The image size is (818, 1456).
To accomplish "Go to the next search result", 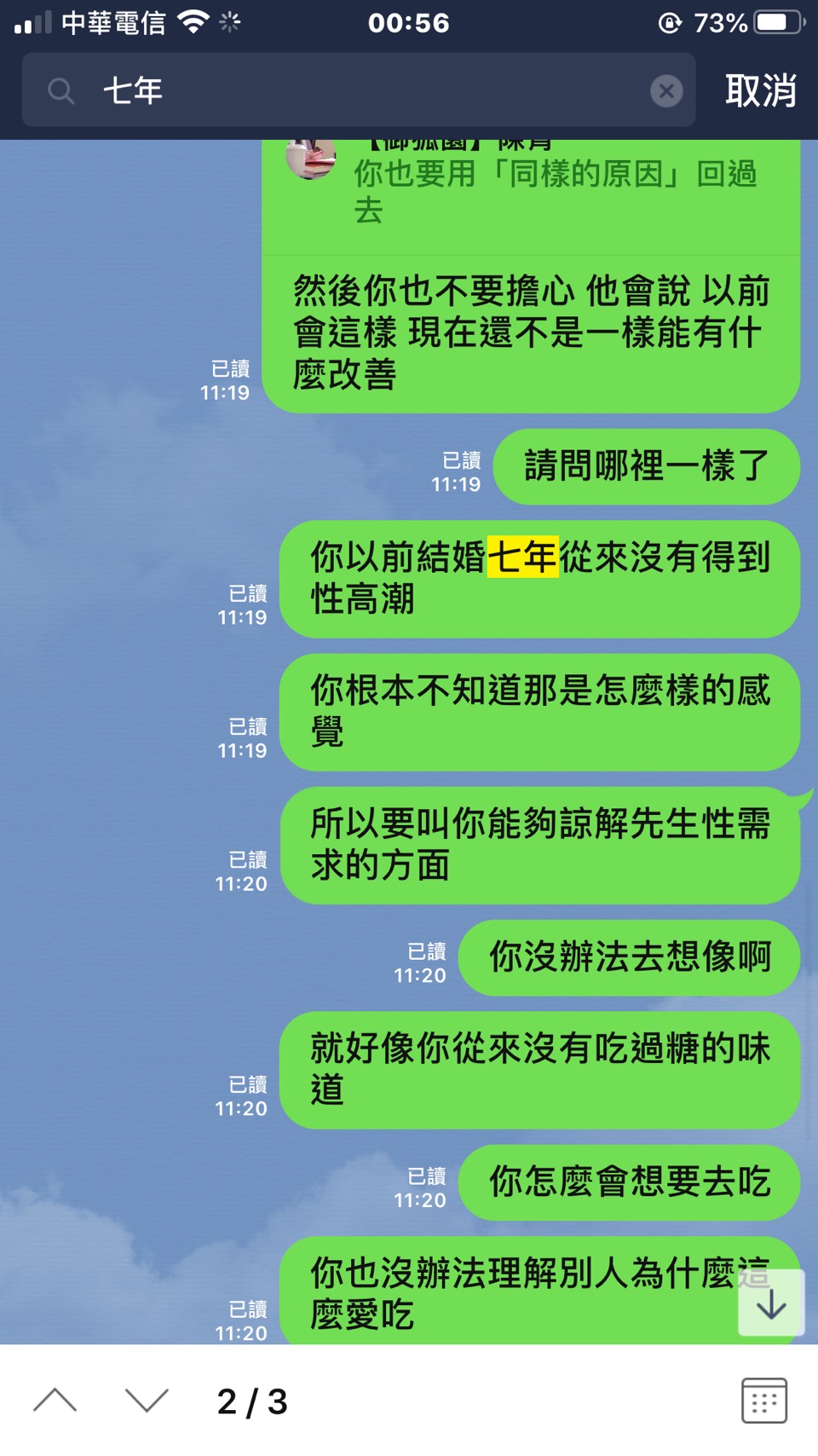I will [x=147, y=1401].
